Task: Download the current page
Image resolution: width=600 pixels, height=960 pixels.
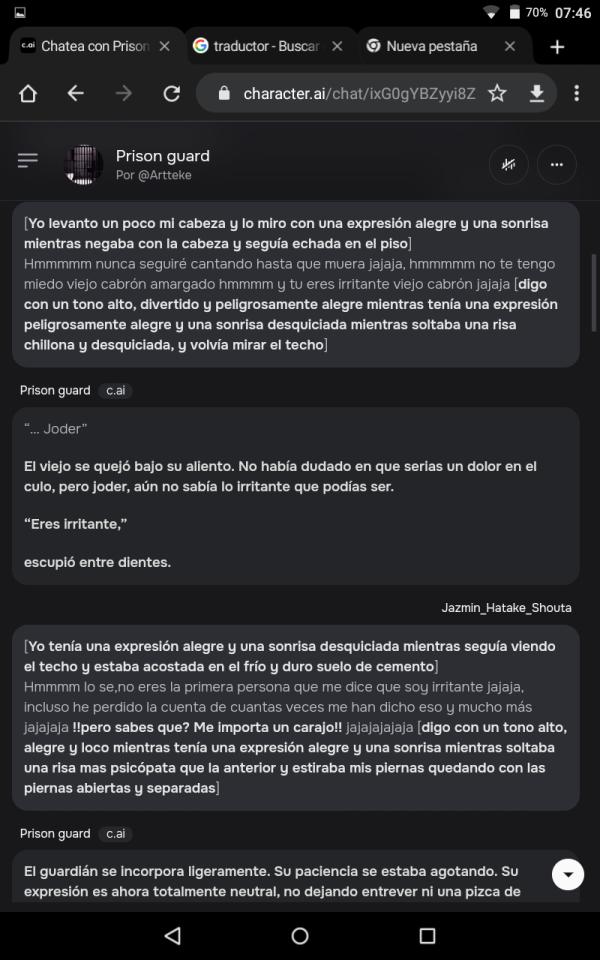Action: pos(536,93)
